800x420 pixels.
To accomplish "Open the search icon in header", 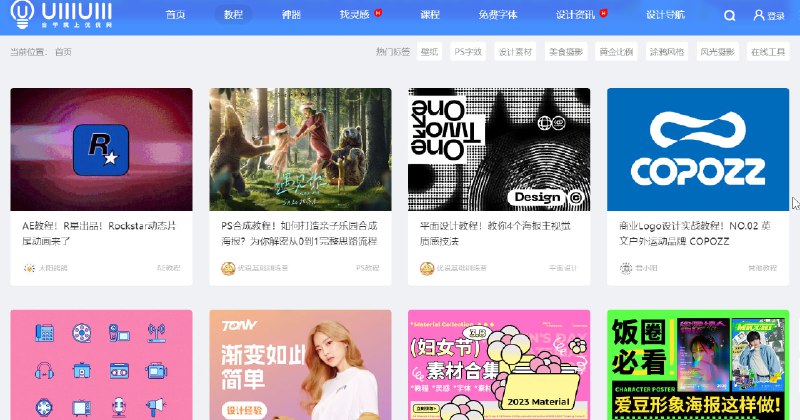I will pyautogui.click(x=730, y=15).
